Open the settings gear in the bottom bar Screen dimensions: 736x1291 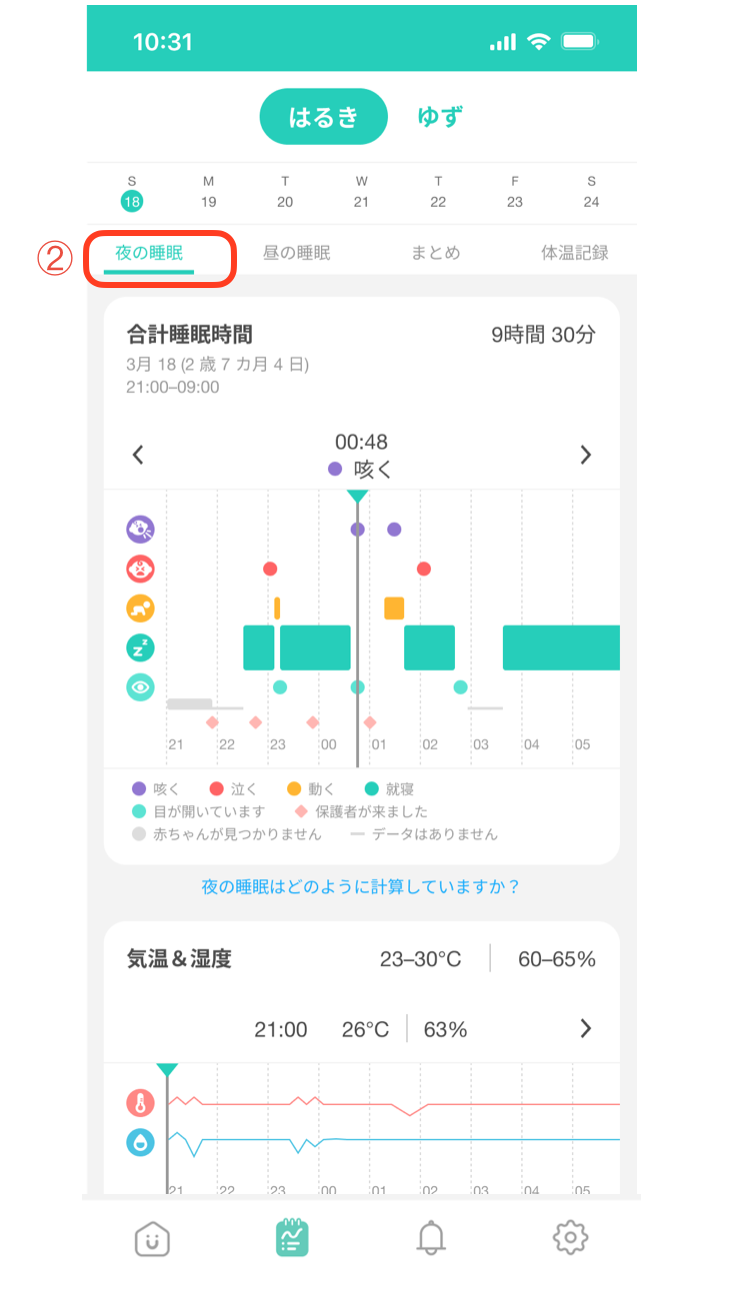tap(571, 1237)
